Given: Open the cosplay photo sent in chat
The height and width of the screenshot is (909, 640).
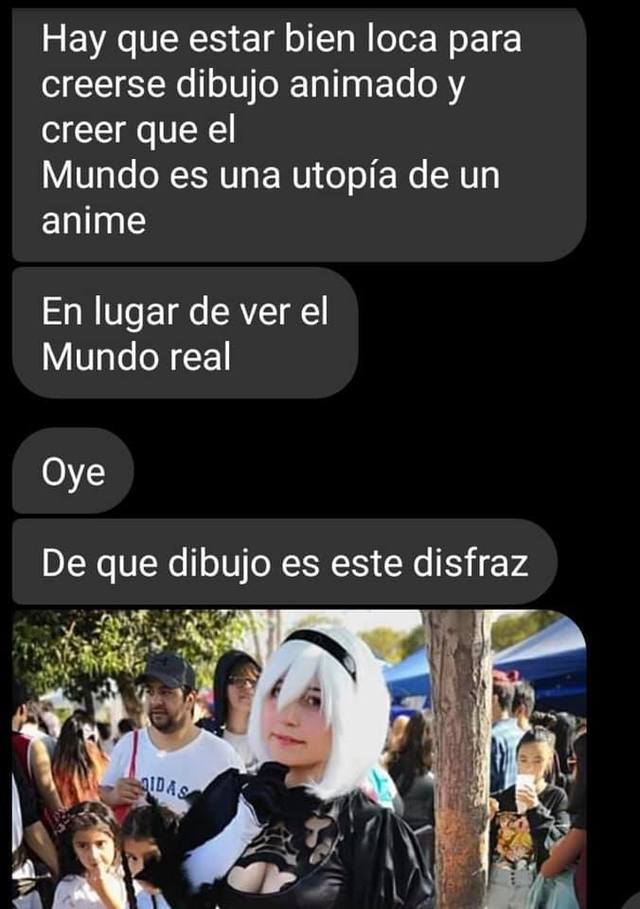Looking at the screenshot, I should [300, 760].
